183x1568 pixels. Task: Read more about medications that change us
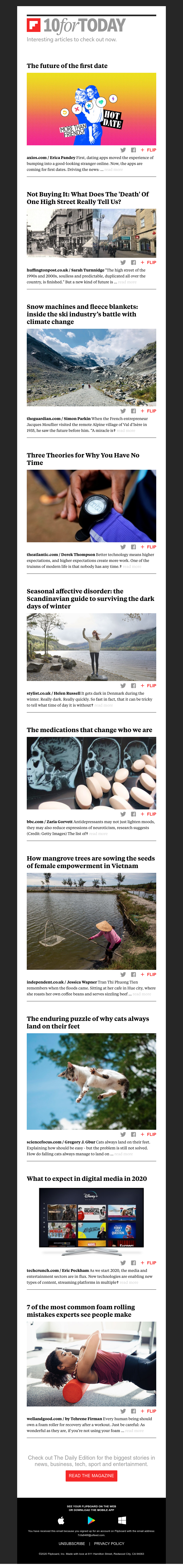[99, 833]
